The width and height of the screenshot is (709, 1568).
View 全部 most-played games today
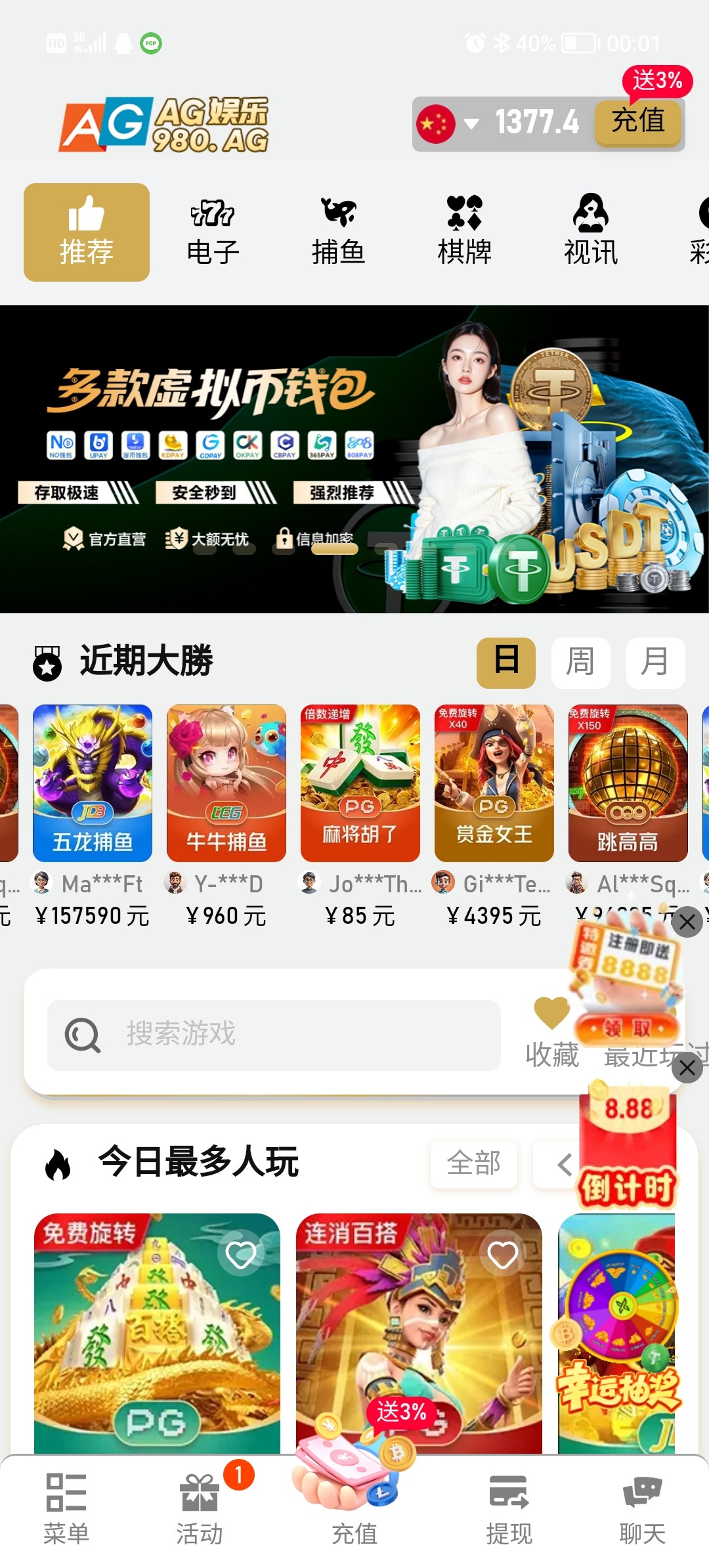click(473, 1164)
